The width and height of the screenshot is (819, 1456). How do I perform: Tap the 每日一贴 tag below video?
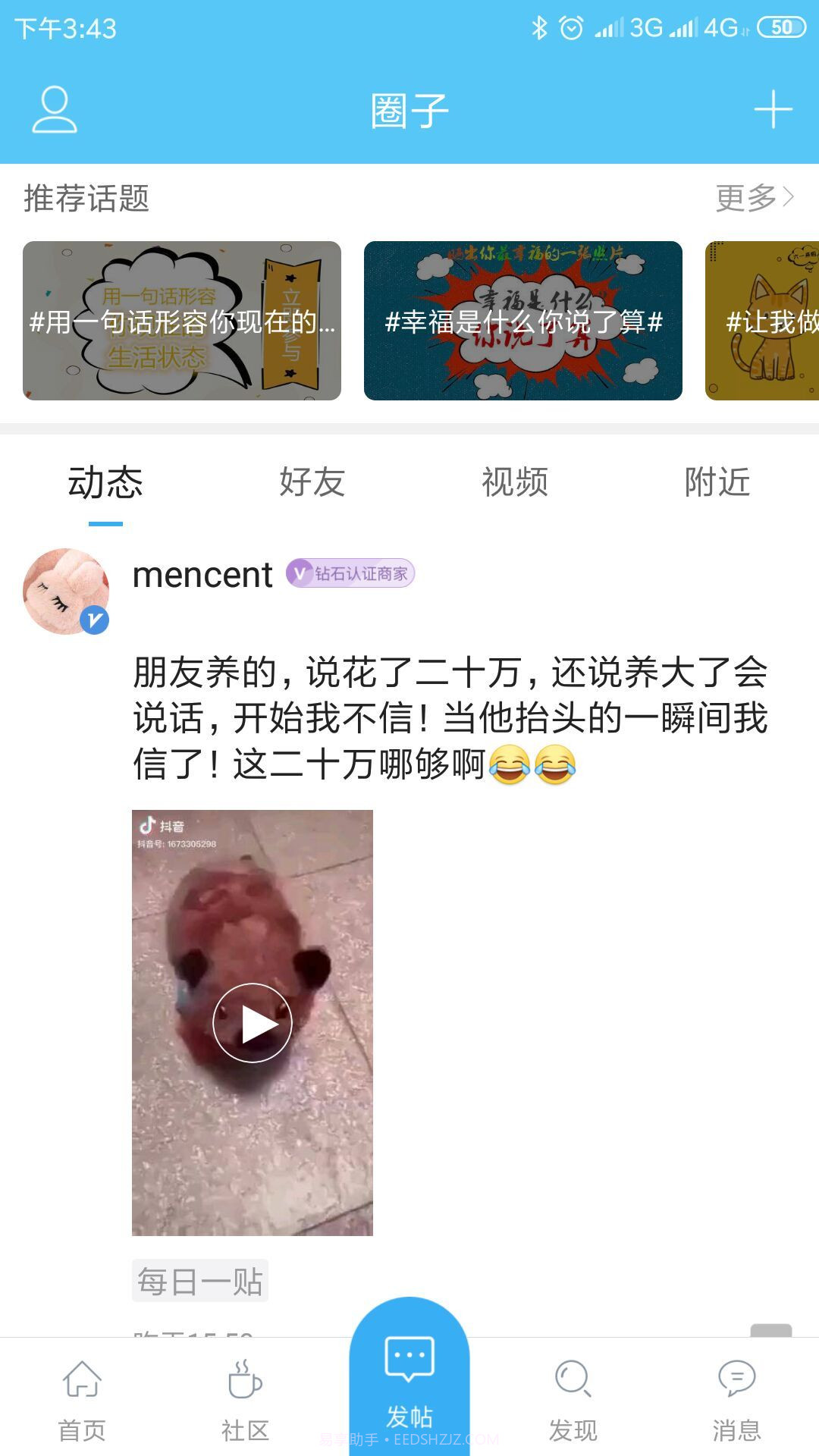[x=200, y=1282]
